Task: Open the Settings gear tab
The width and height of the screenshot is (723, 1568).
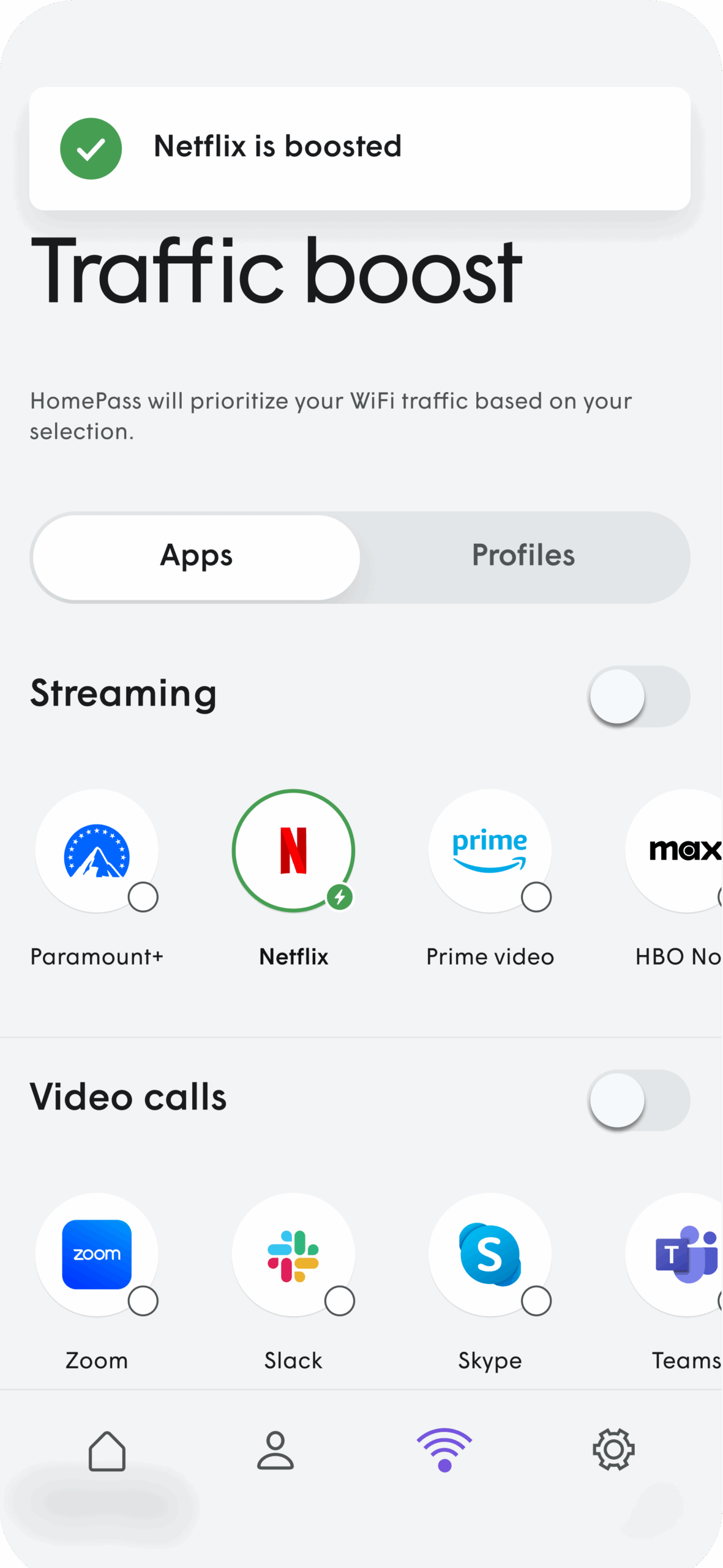Action: tap(613, 1450)
